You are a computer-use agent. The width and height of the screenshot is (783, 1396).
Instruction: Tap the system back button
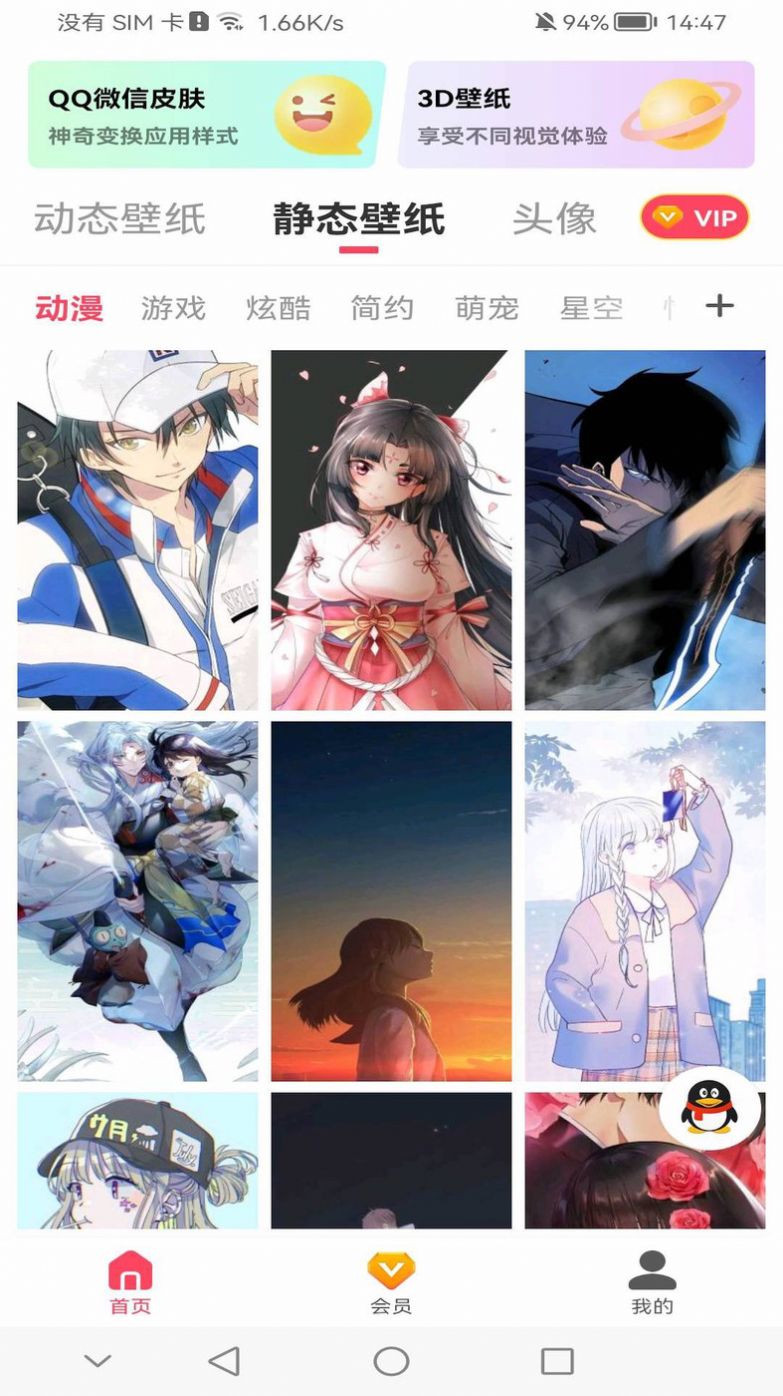[x=224, y=1361]
